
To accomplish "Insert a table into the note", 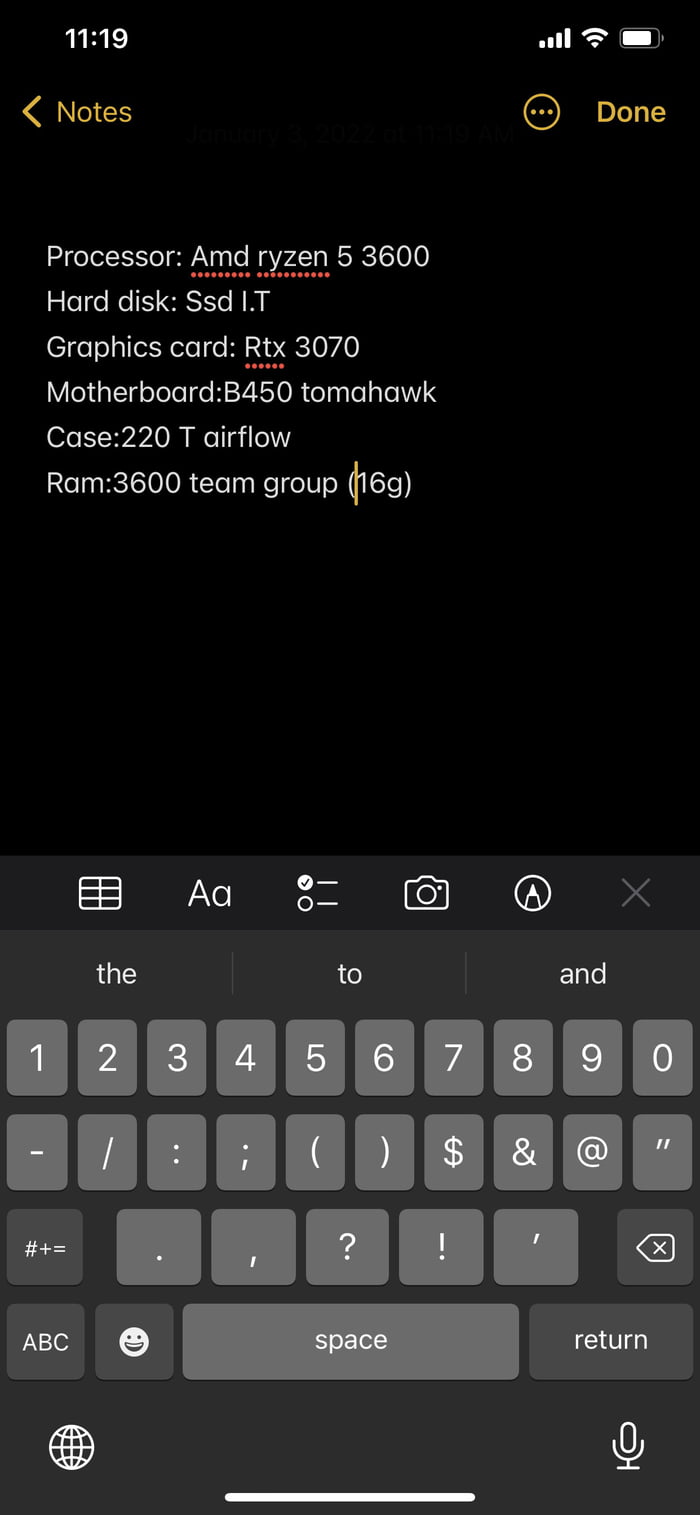I will 100,892.
